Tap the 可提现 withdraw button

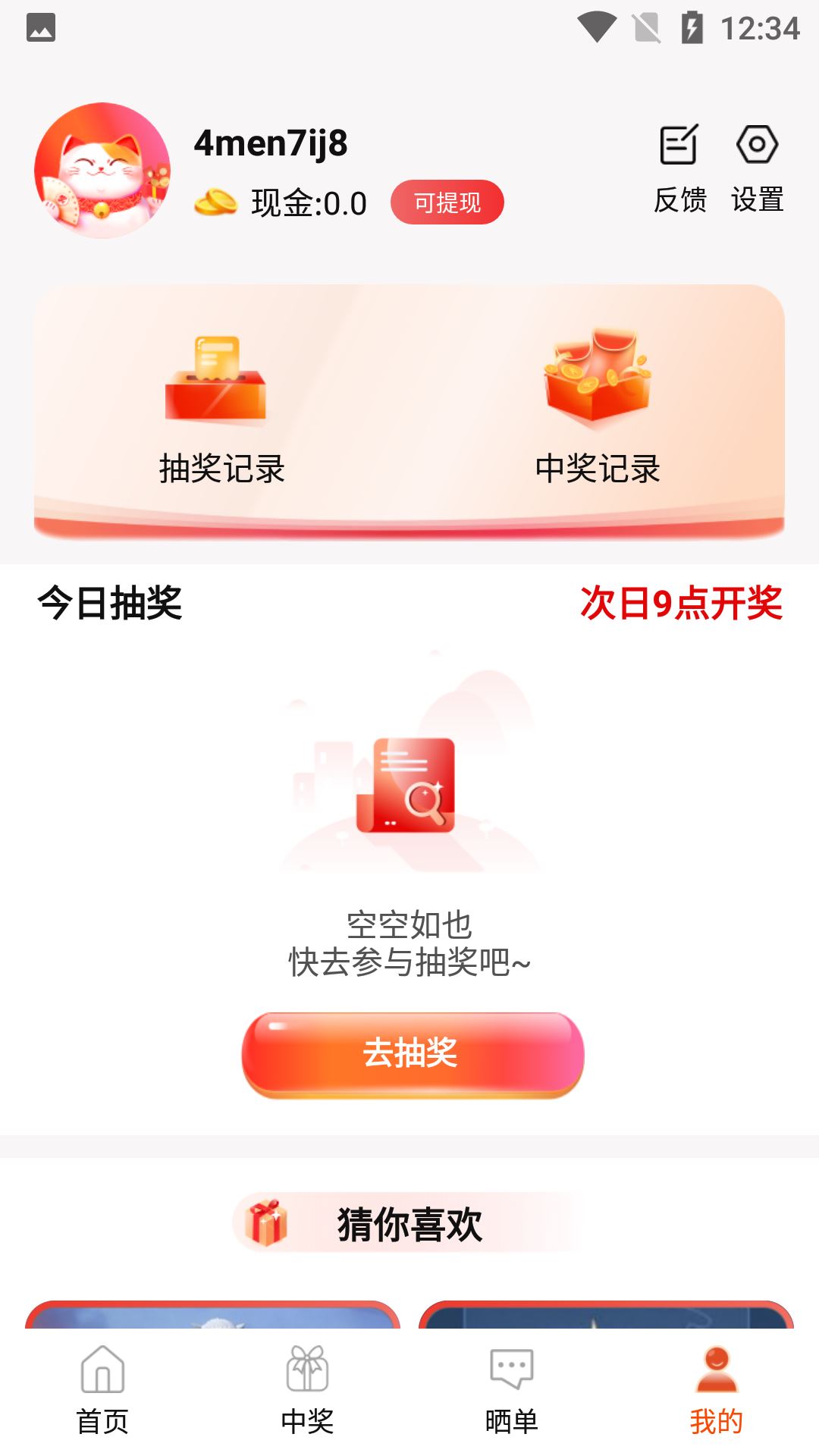click(447, 202)
